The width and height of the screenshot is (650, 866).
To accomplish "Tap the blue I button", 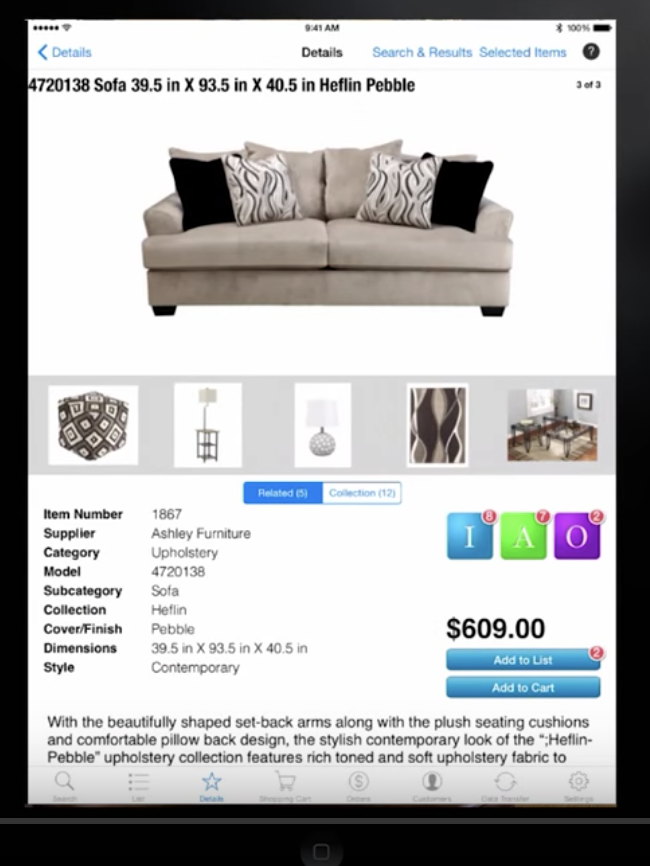I will coord(470,536).
